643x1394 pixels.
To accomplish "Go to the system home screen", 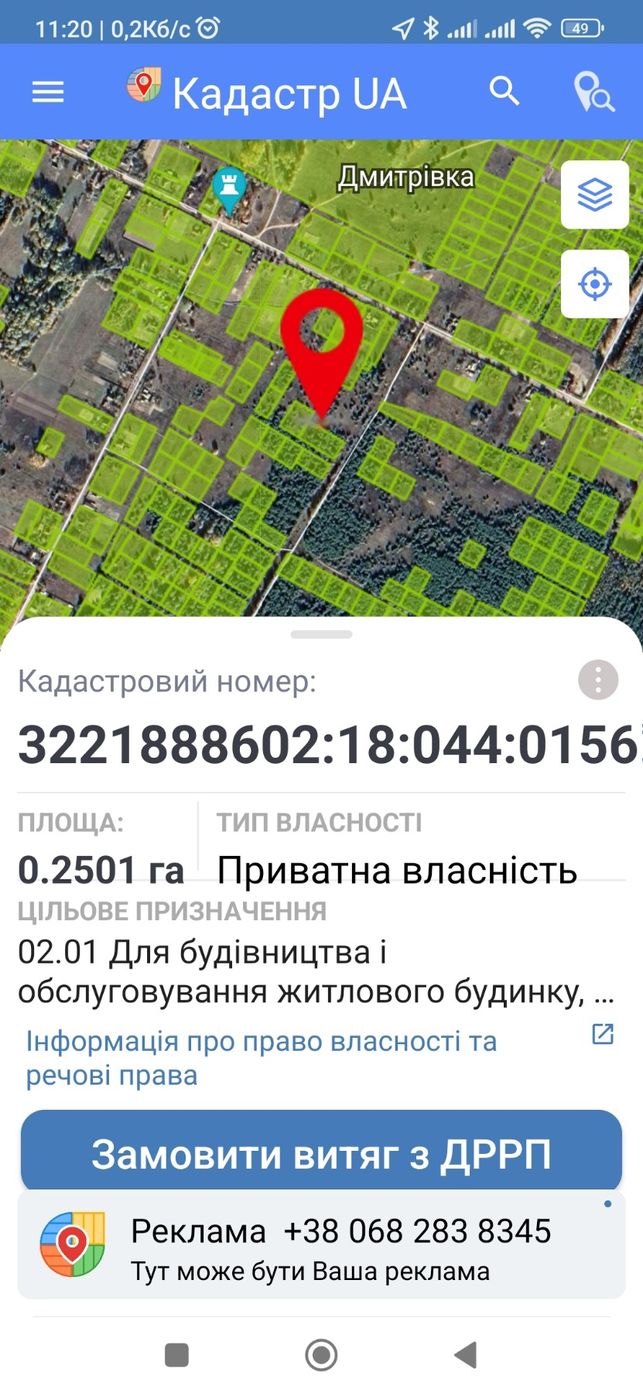I will (321, 1355).
